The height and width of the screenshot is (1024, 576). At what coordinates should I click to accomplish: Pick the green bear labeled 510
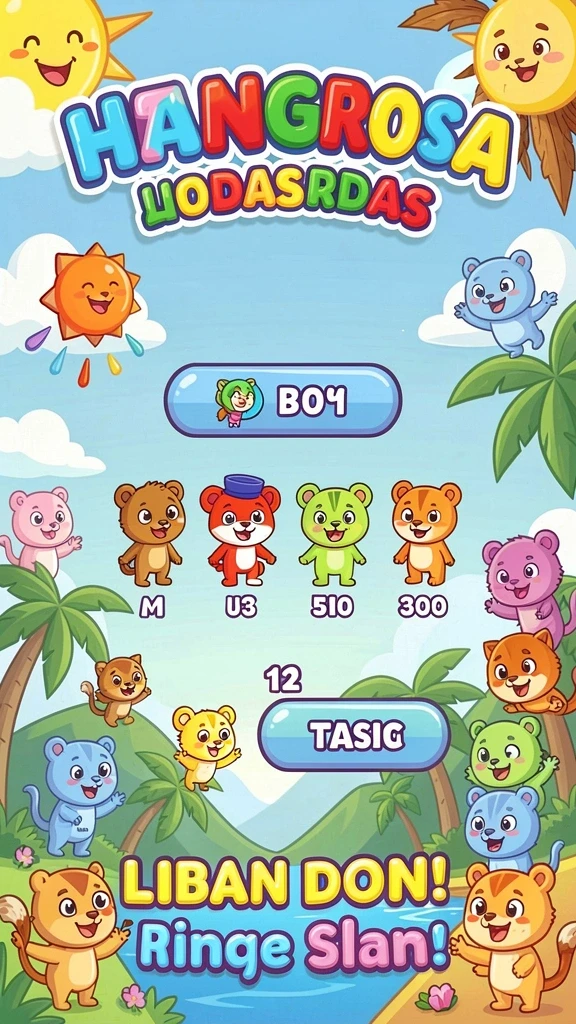click(334, 534)
